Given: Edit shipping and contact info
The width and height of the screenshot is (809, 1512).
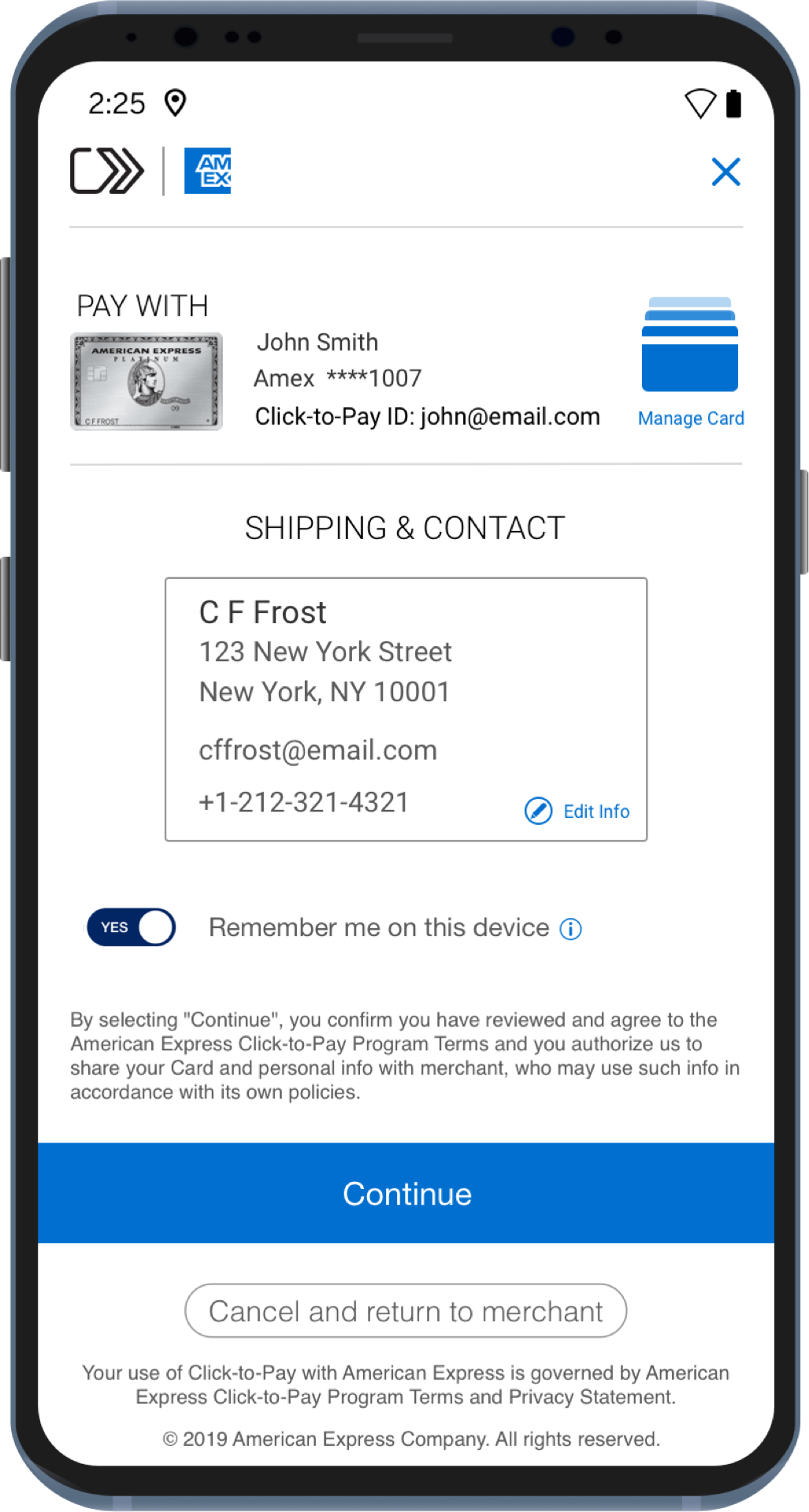Looking at the screenshot, I should pos(578,811).
